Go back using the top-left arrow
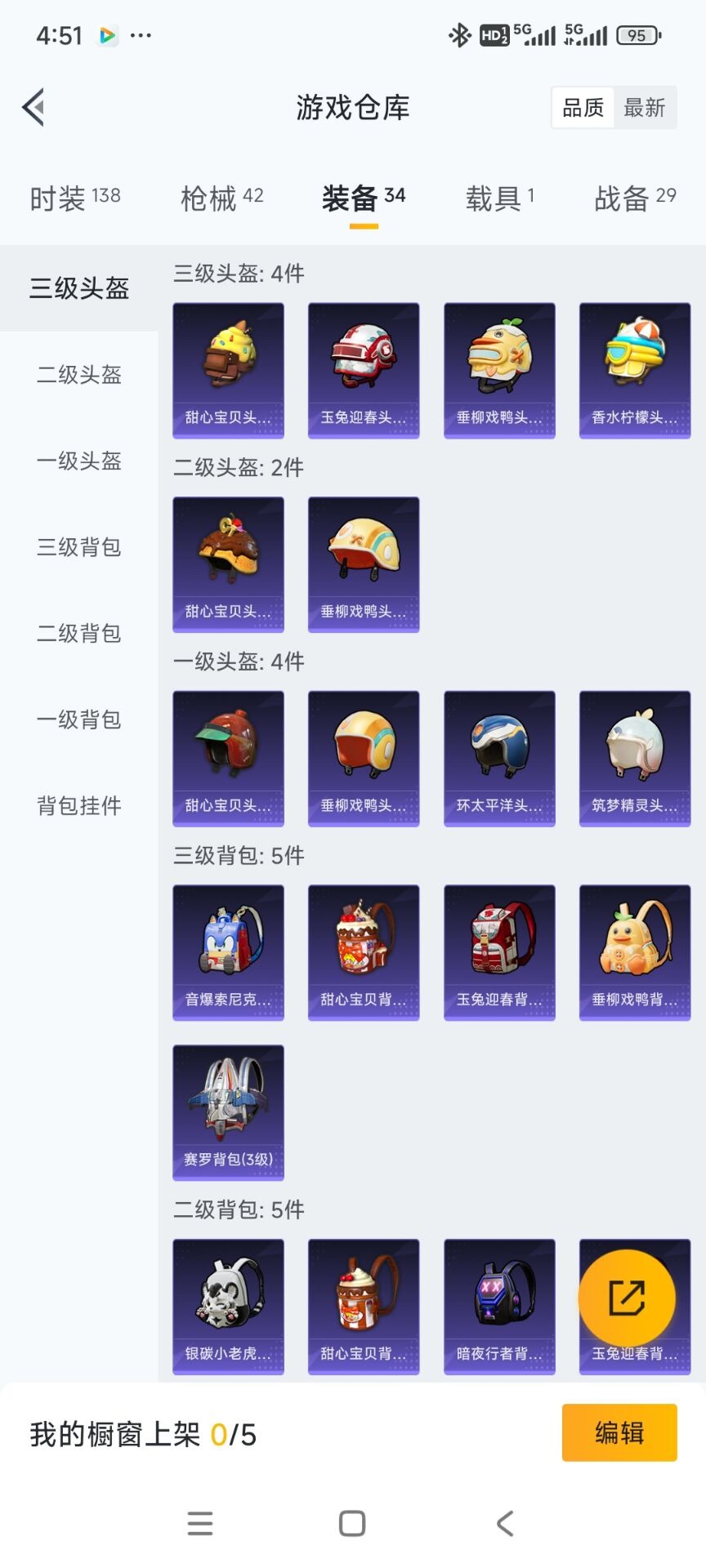Image resolution: width=706 pixels, height=1568 pixels. [34, 107]
